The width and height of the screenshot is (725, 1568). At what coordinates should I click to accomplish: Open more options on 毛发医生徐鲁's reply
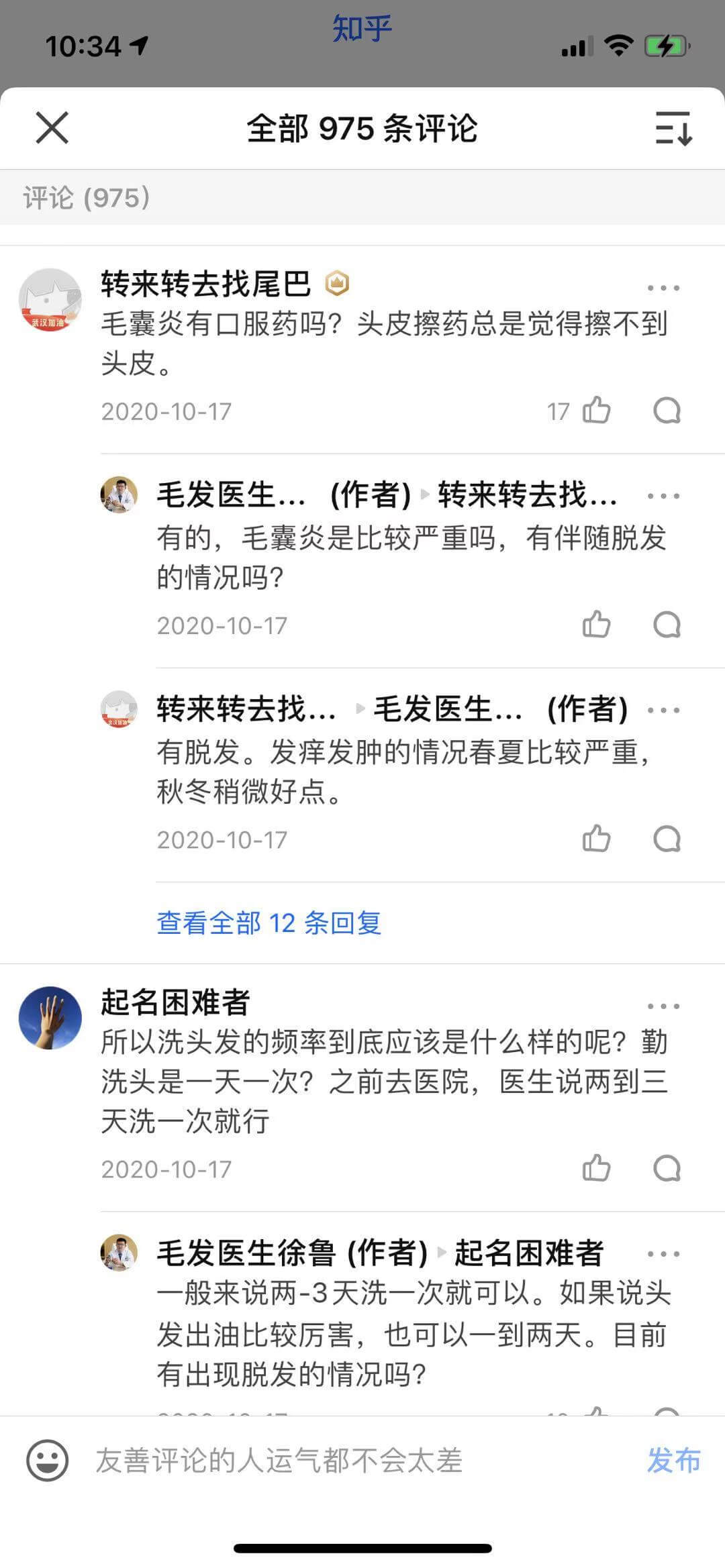(x=663, y=1254)
